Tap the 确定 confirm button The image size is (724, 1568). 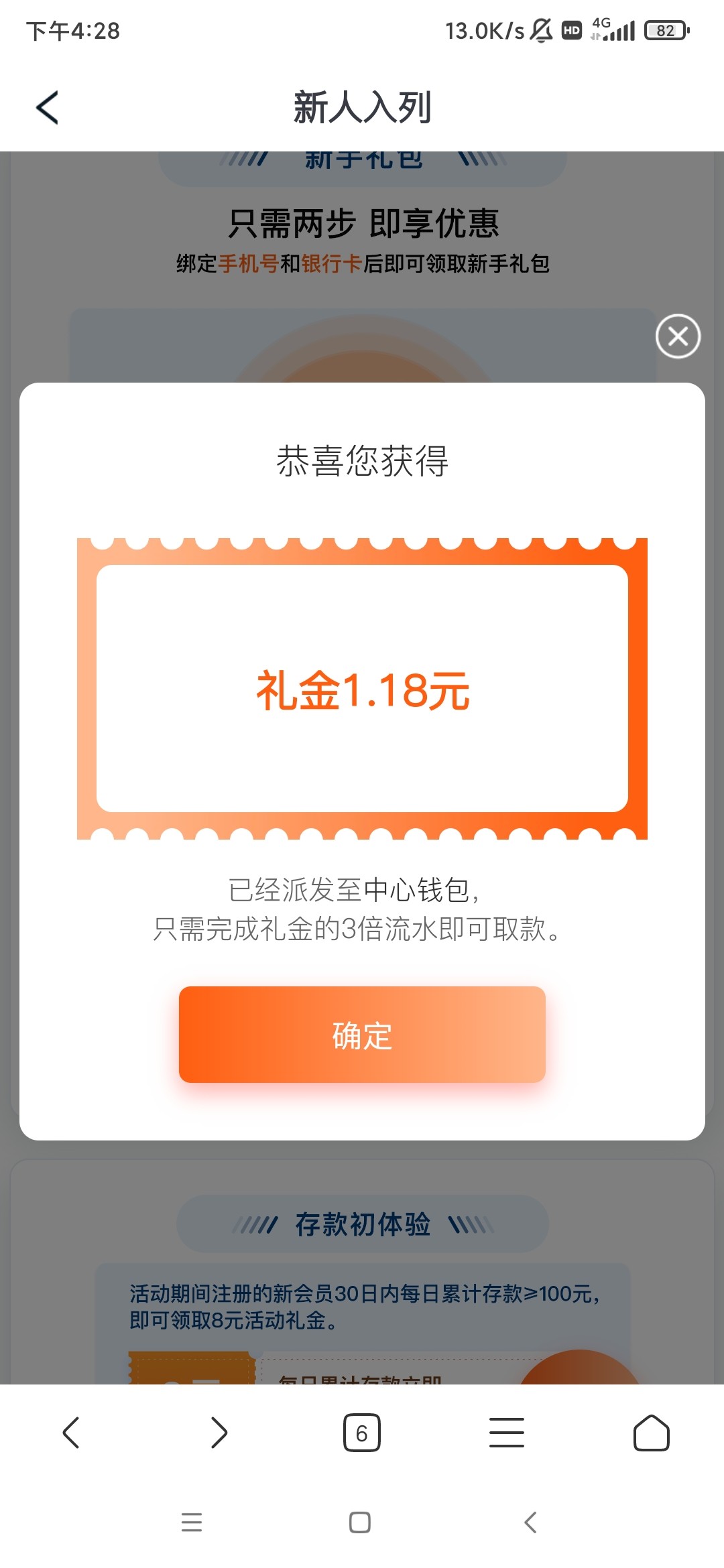pos(362,1034)
